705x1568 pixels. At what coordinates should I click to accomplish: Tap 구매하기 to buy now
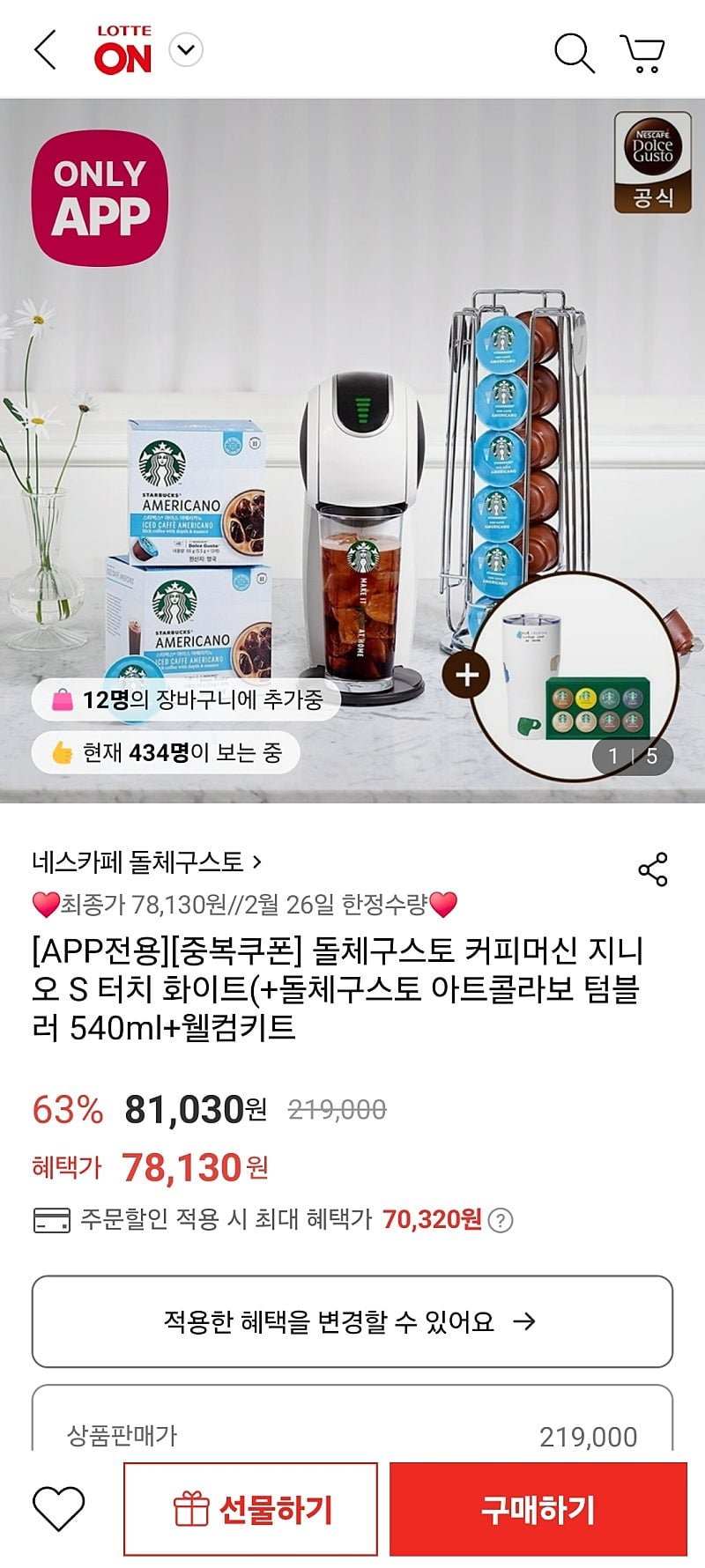pyautogui.click(x=538, y=1509)
